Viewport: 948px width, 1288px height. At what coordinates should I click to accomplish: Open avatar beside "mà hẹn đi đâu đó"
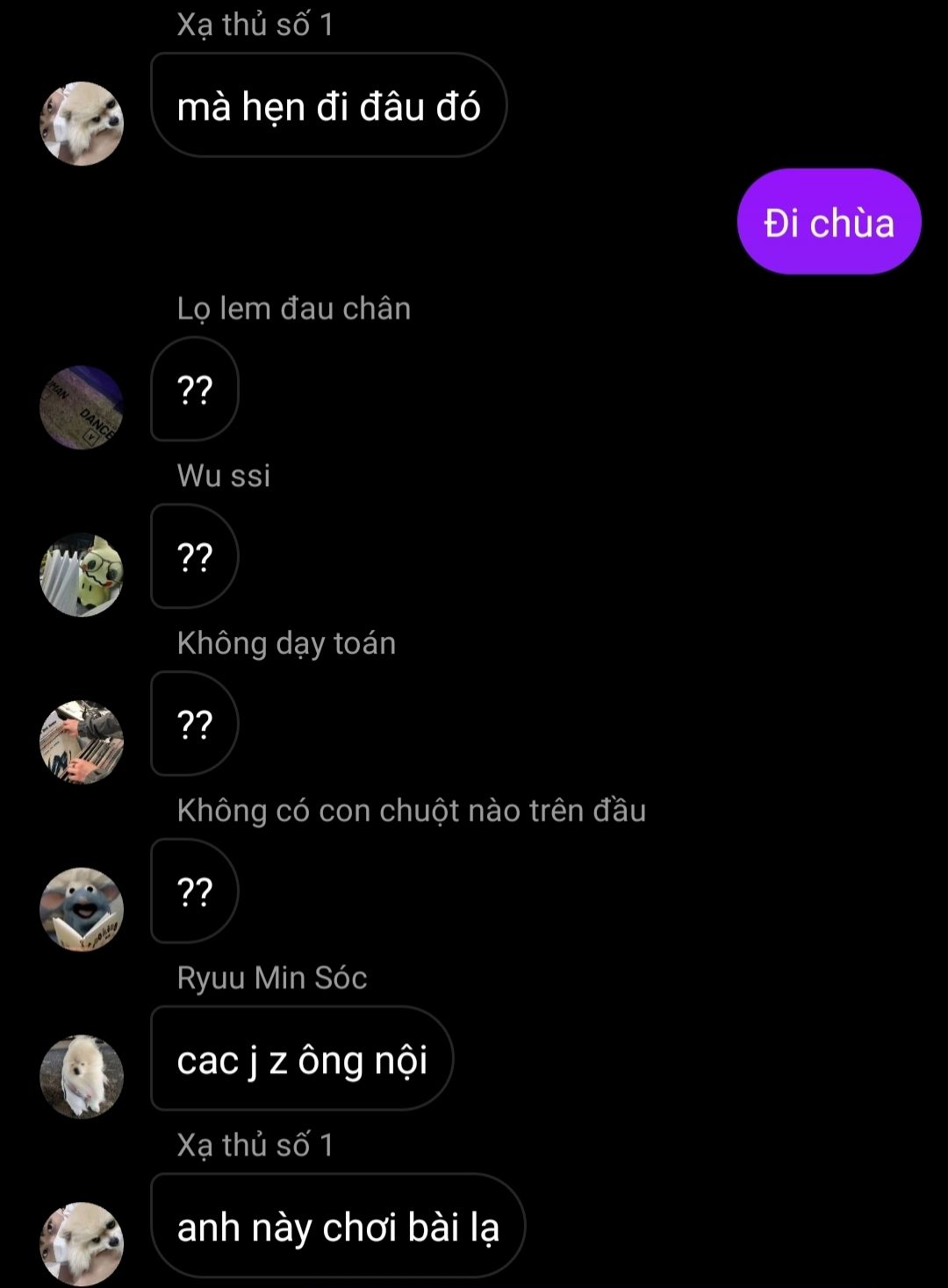click(82, 124)
